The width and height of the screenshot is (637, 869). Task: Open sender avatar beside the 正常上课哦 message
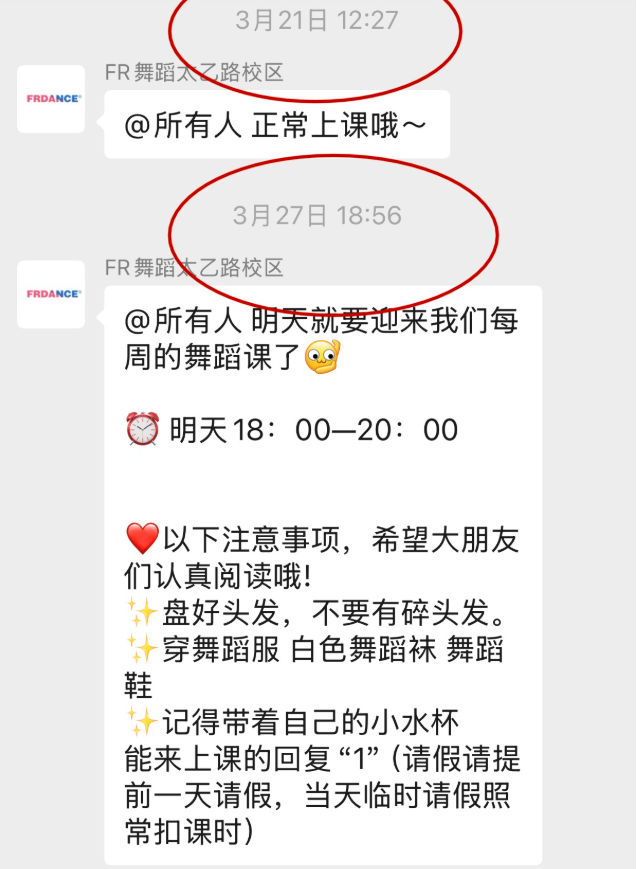(51, 99)
